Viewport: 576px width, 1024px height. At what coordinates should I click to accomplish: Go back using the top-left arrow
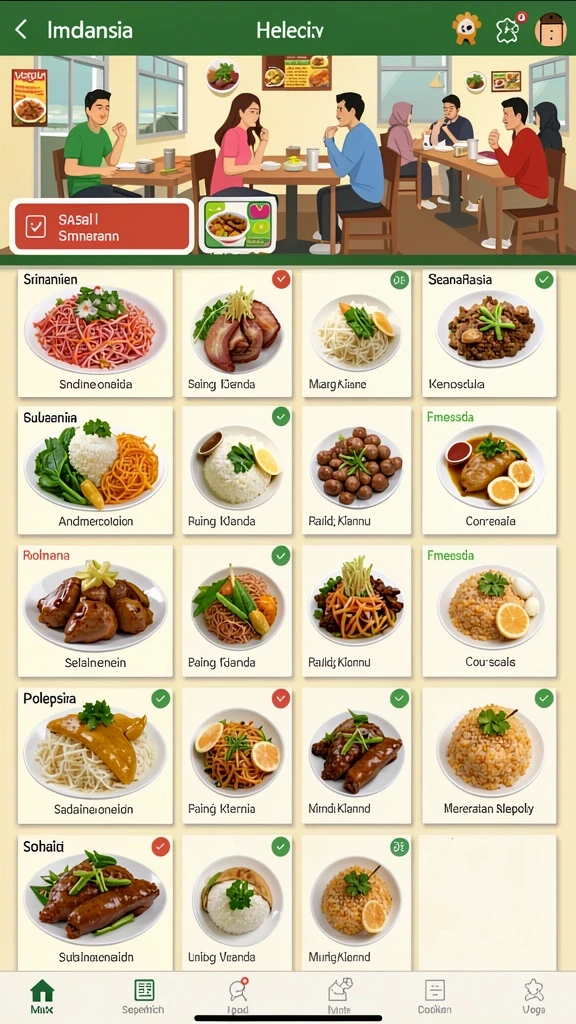click(x=22, y=29)
